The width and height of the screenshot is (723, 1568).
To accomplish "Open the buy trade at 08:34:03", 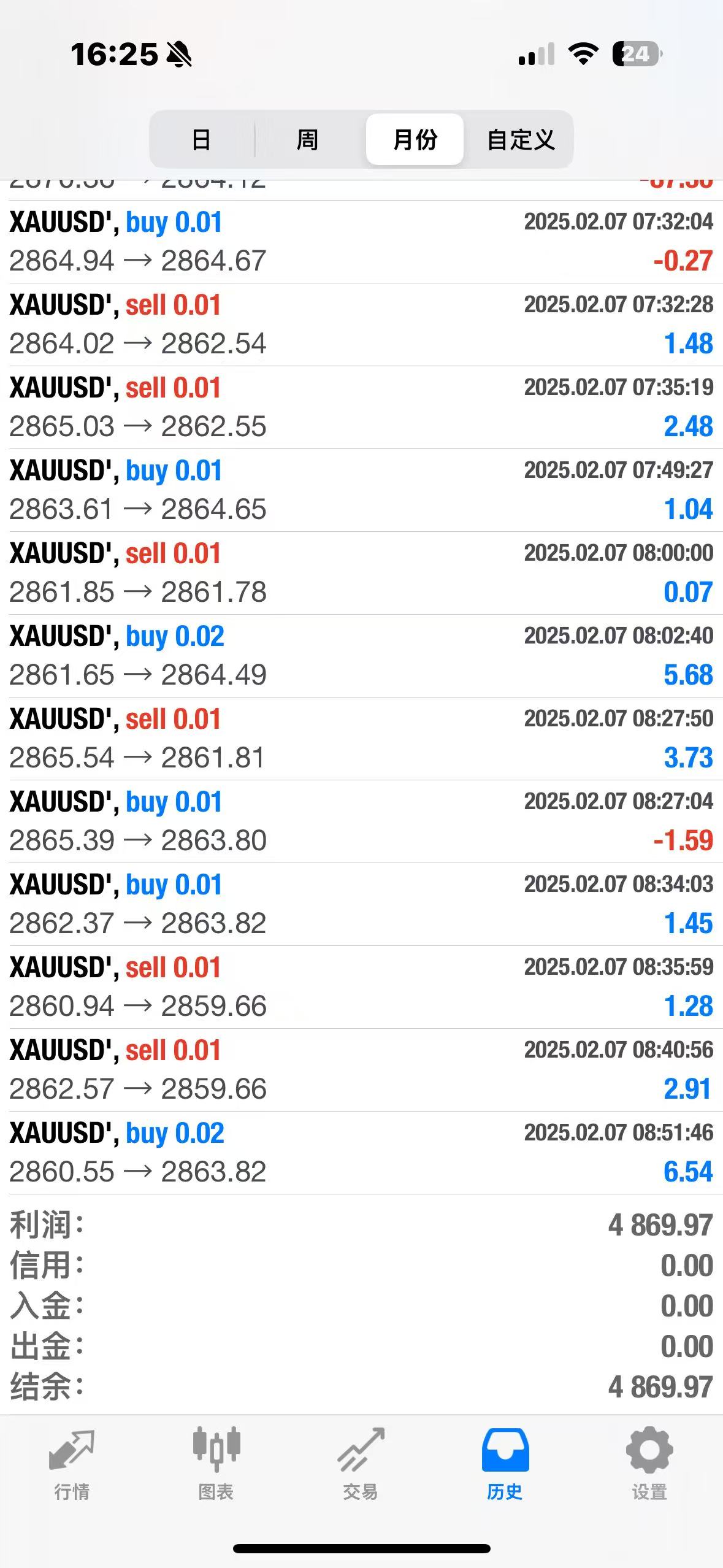I will click(x=361, y=904).
